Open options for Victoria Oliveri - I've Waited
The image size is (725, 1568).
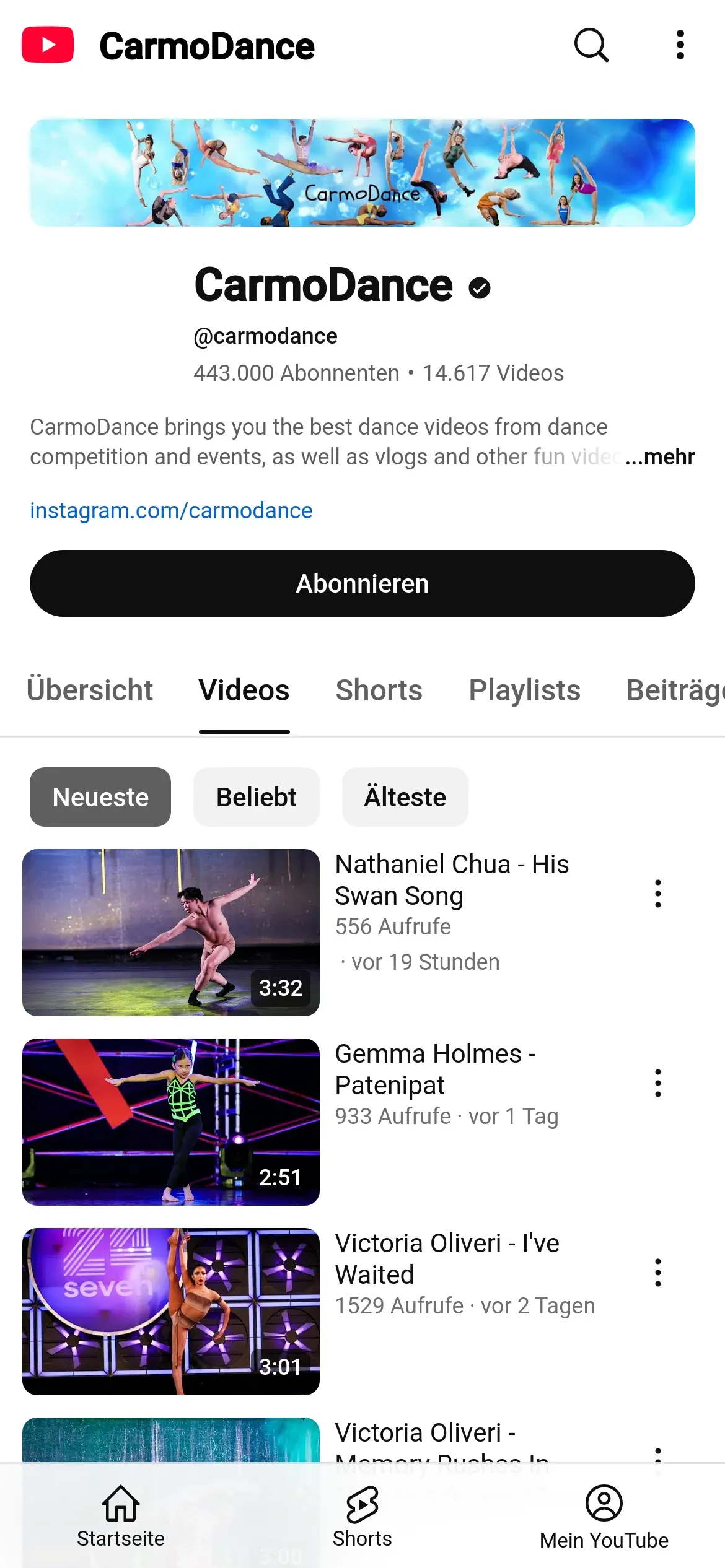tap(657, 1273)
